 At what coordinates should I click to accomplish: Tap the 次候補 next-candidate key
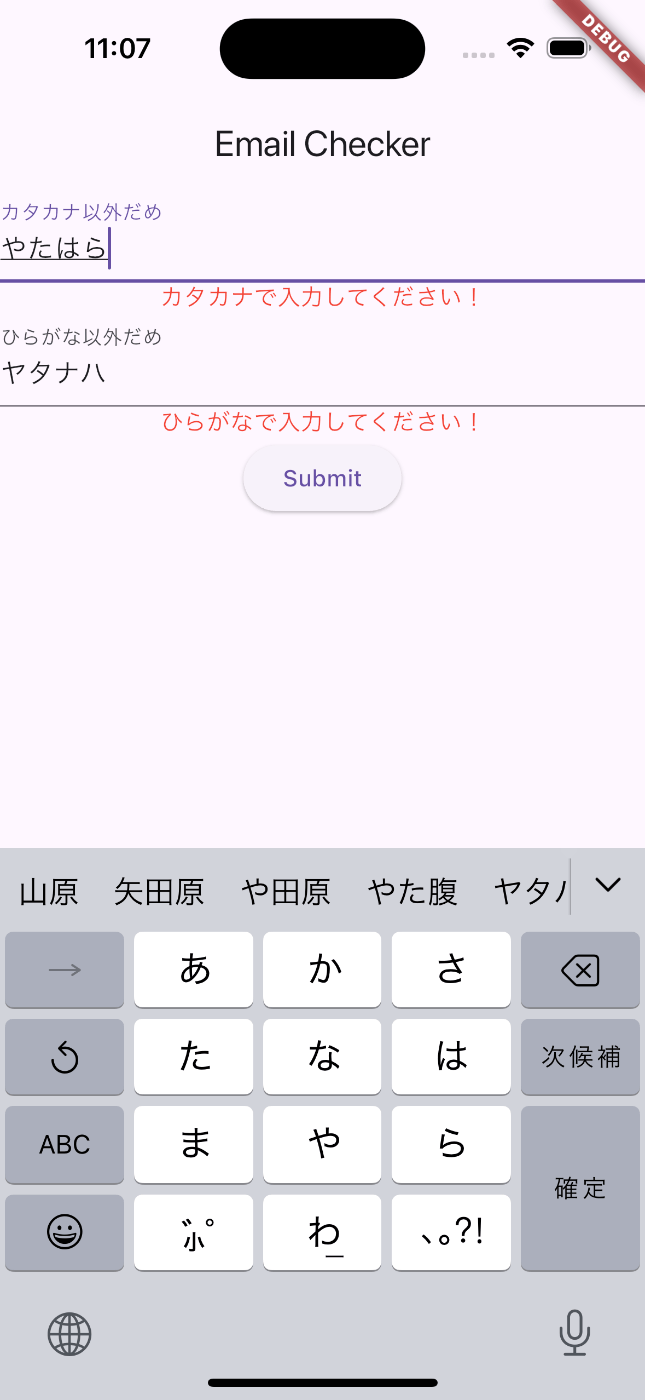(580, 1057)
